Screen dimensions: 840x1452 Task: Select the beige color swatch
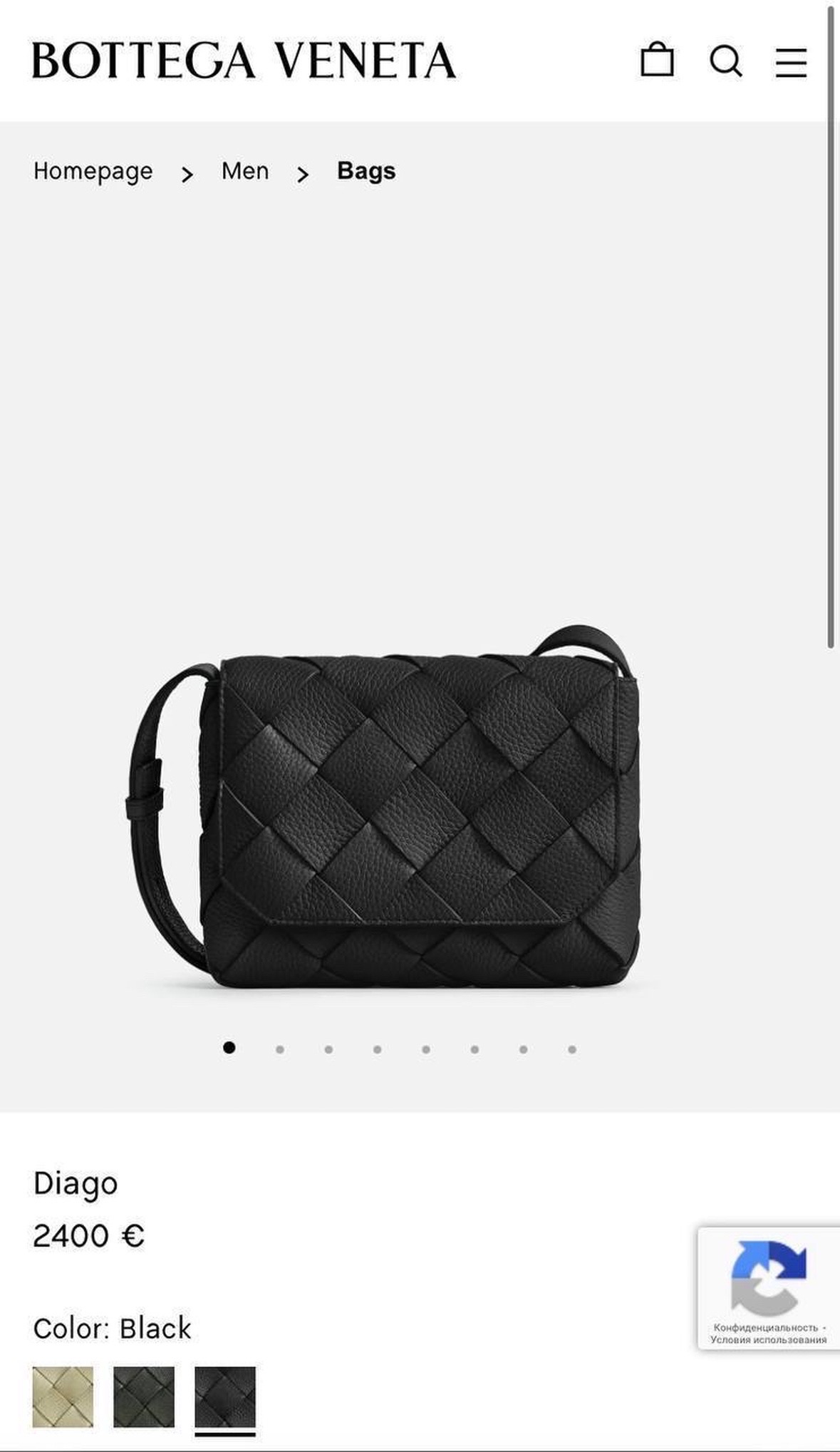point(63,1396)
